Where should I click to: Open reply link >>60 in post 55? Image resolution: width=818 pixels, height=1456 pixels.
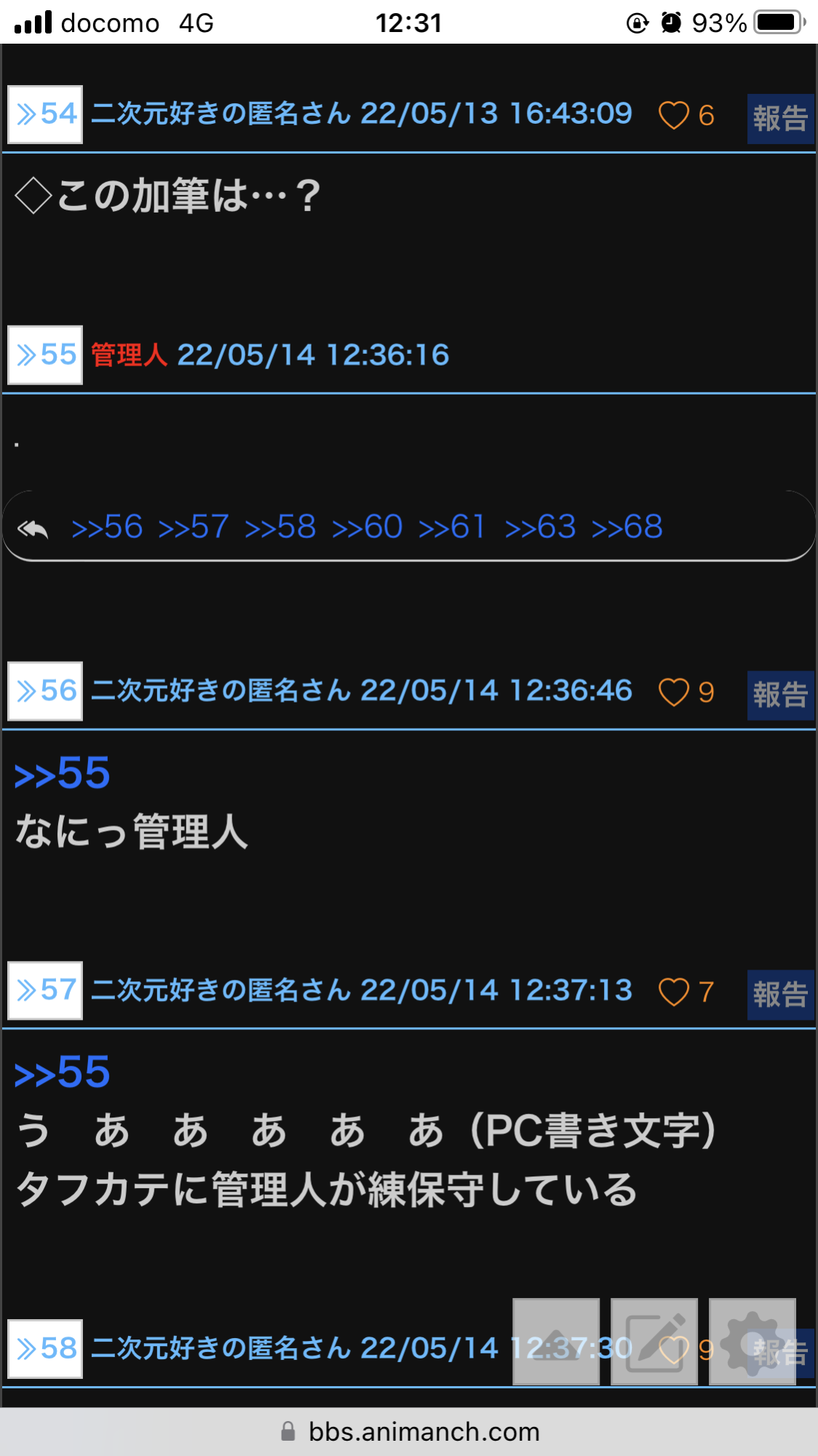tap(367, 526)
